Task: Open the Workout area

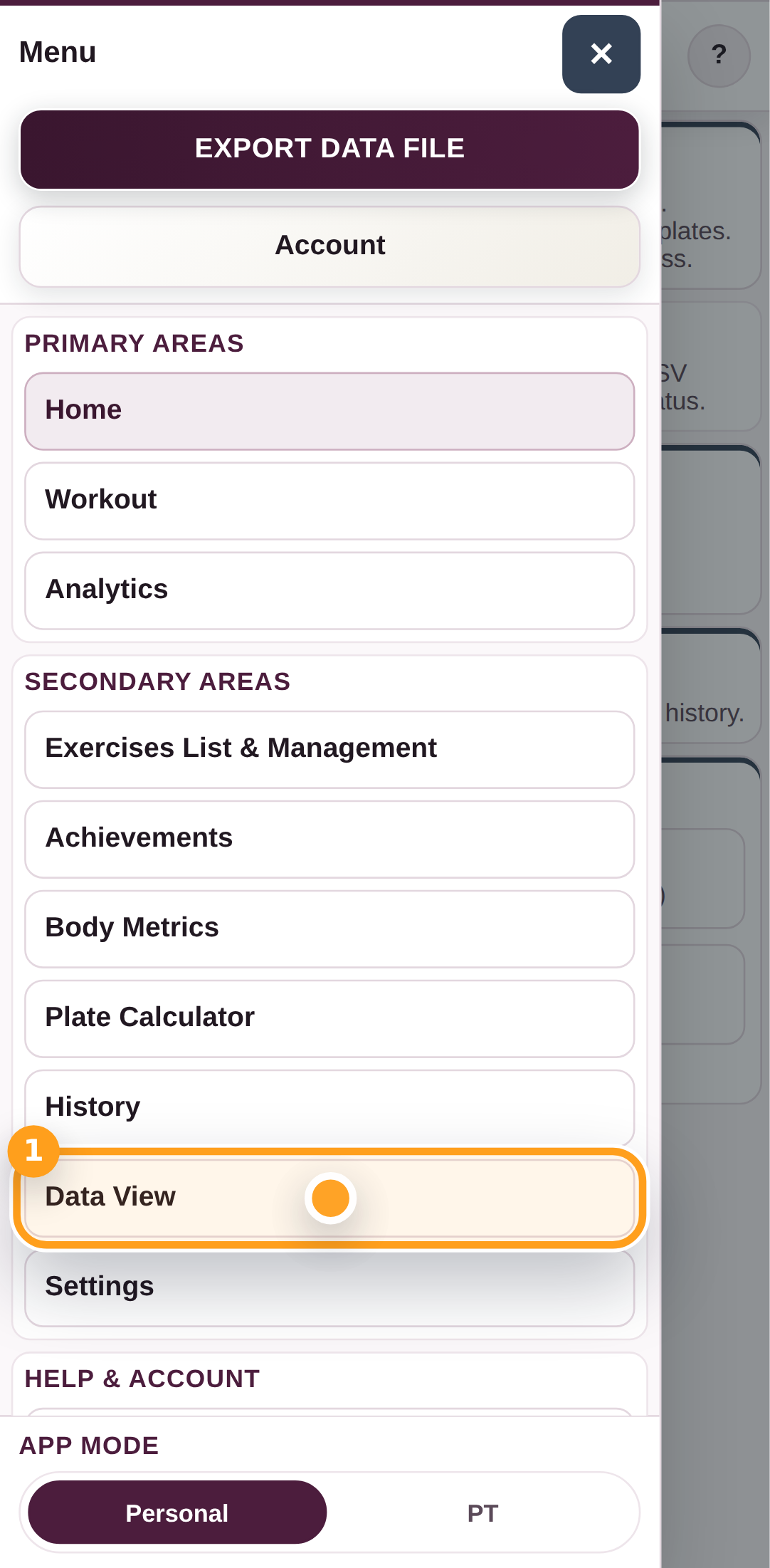Action: click(329, 501)
